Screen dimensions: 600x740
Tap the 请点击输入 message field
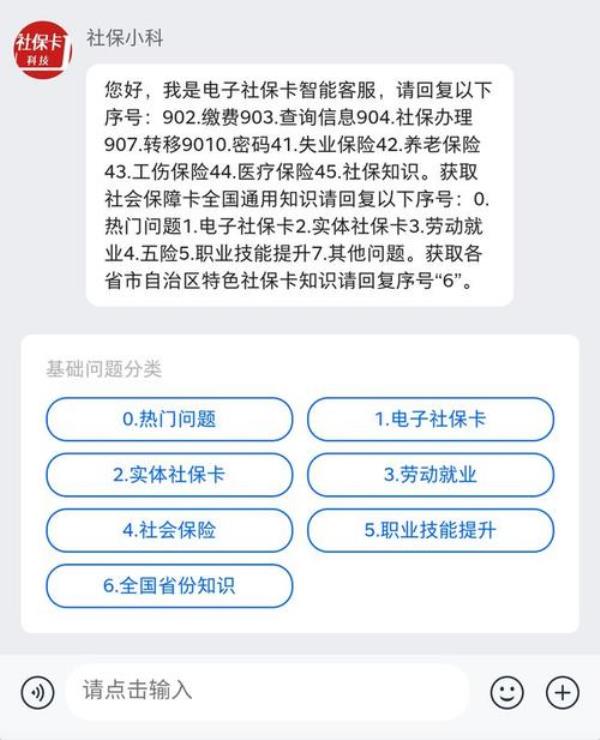[267, 691]
